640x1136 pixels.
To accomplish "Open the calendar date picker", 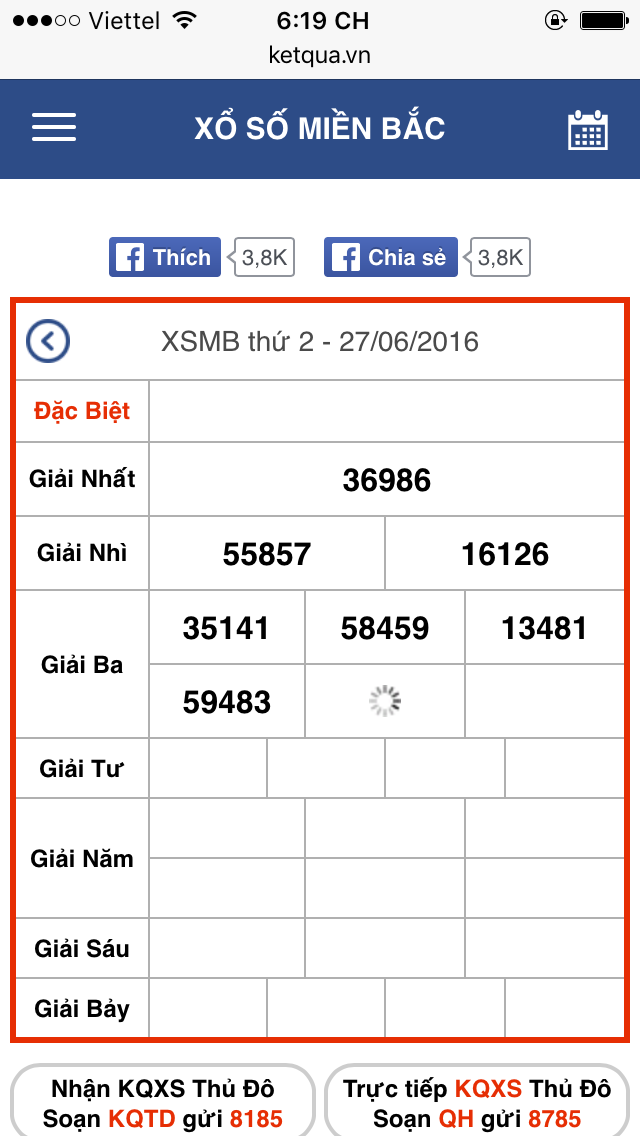I will coord(587,130).
